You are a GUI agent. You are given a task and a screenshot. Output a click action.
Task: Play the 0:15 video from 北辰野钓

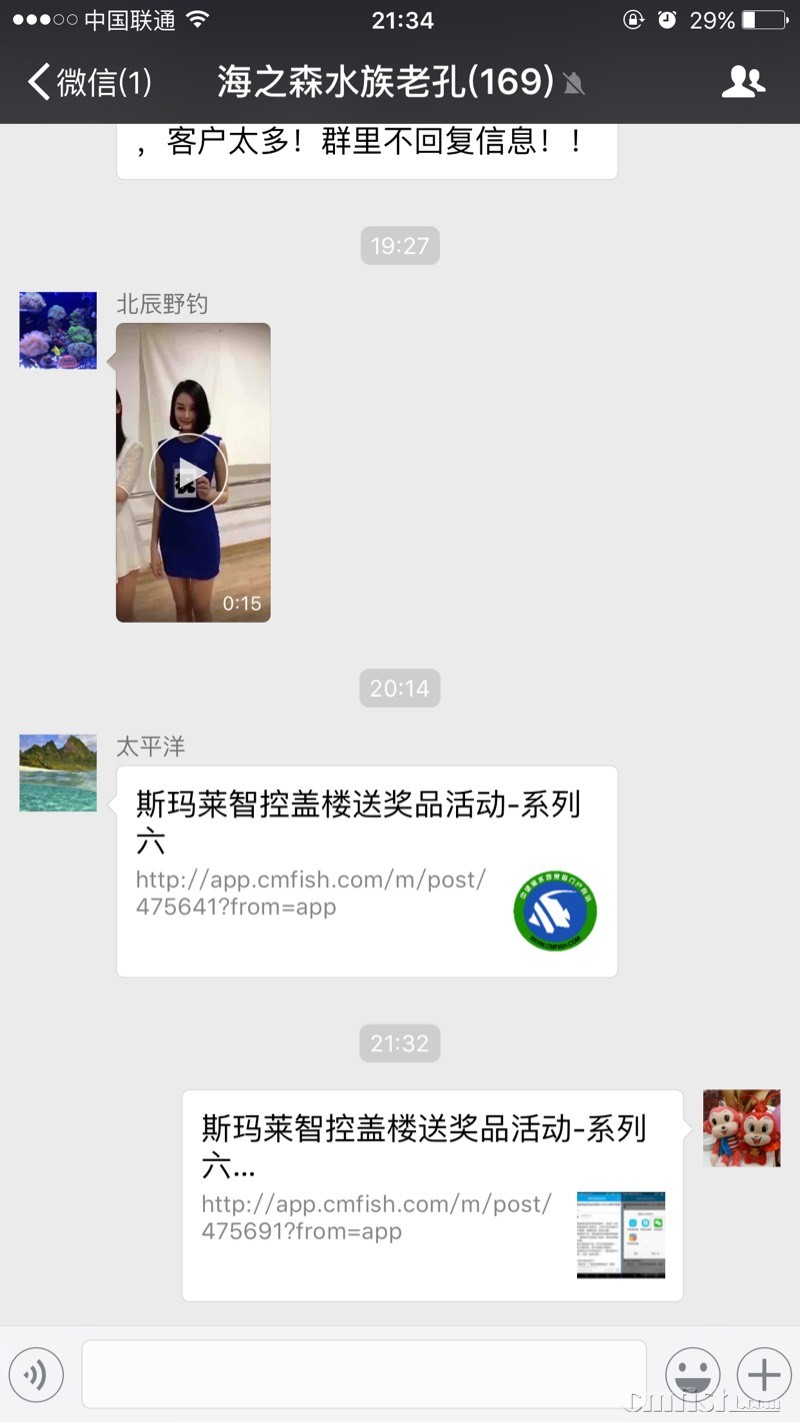click(x=189, y=473)
